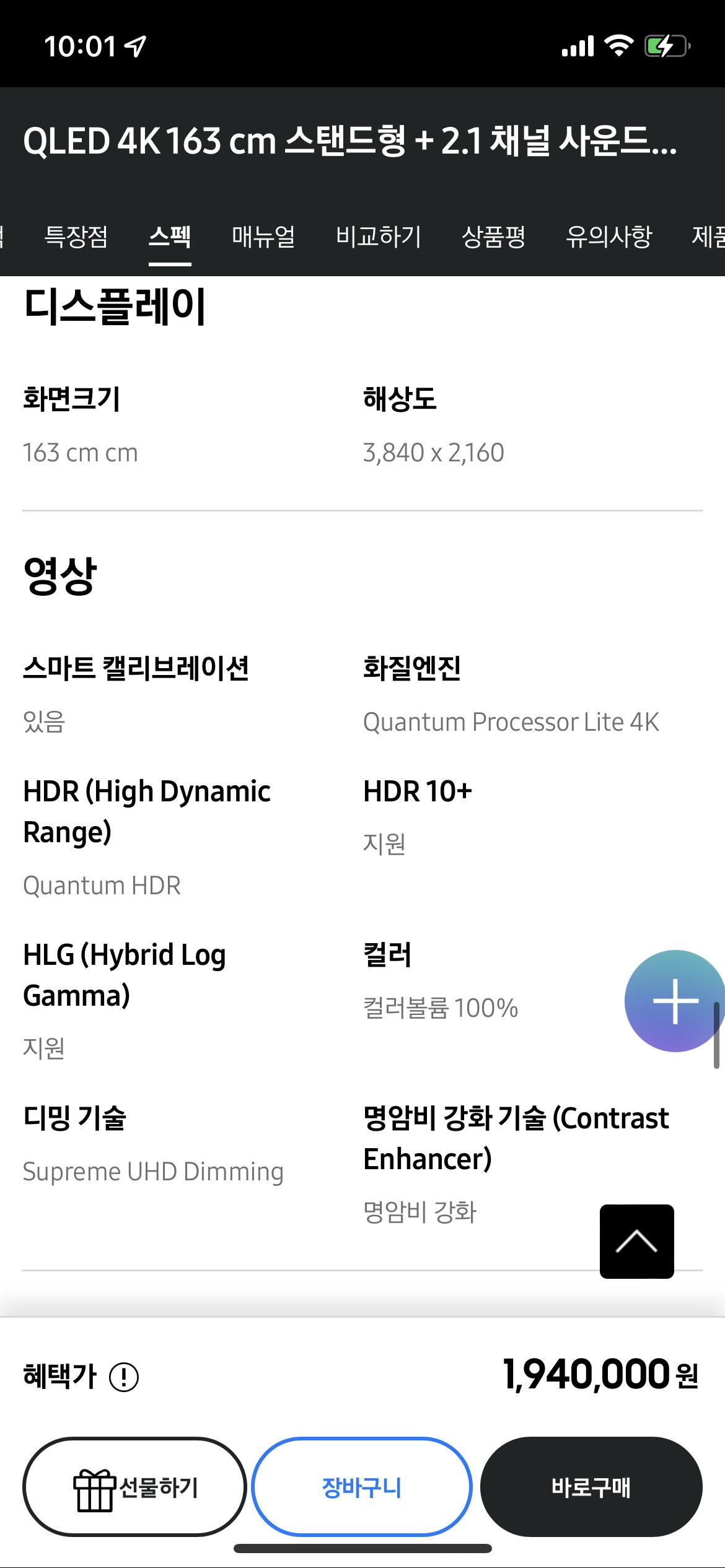Image resolution: width=725 pixels, height=1568 pixels.
Task: Tap the floating plus button
Action: (x=674, y=1001)
